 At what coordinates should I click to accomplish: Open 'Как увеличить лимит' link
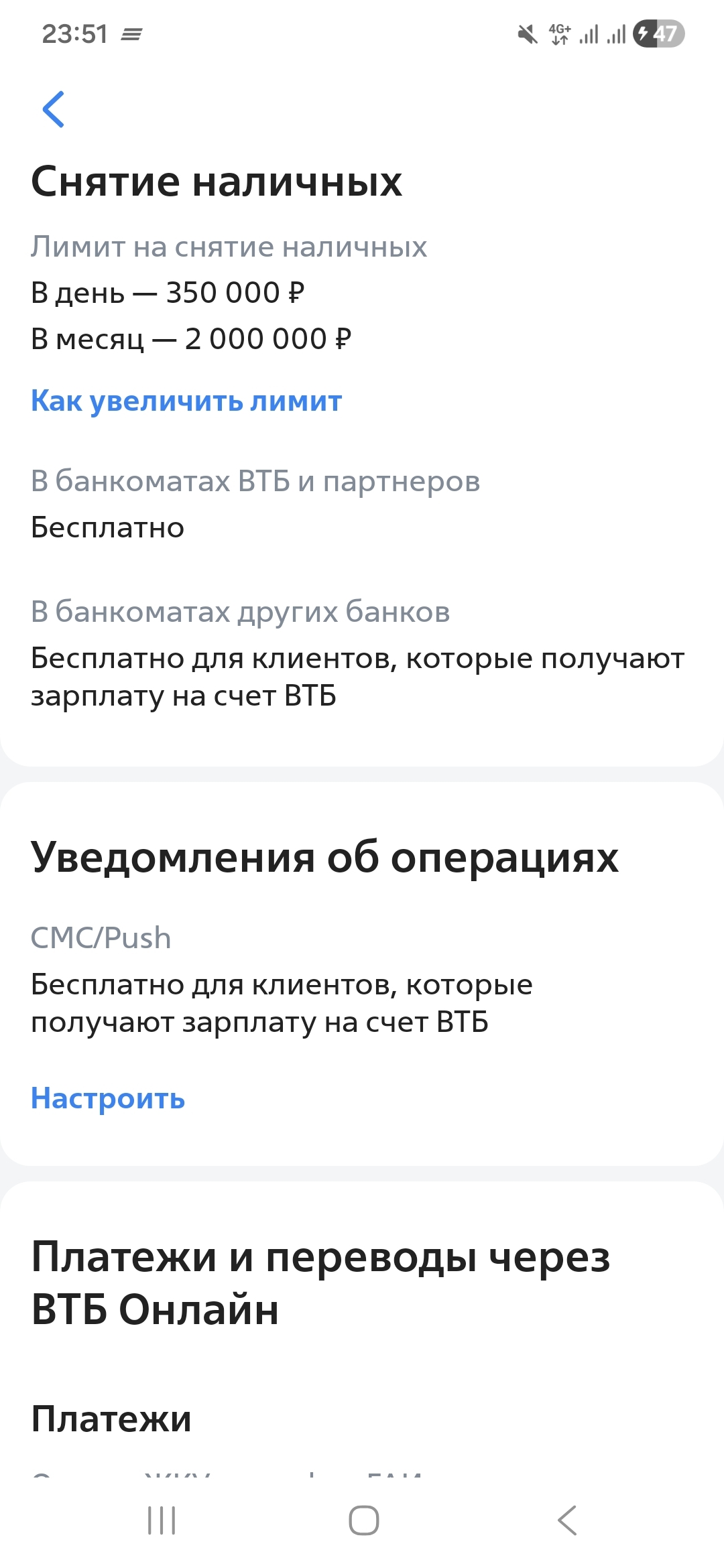tap(186, 401)
